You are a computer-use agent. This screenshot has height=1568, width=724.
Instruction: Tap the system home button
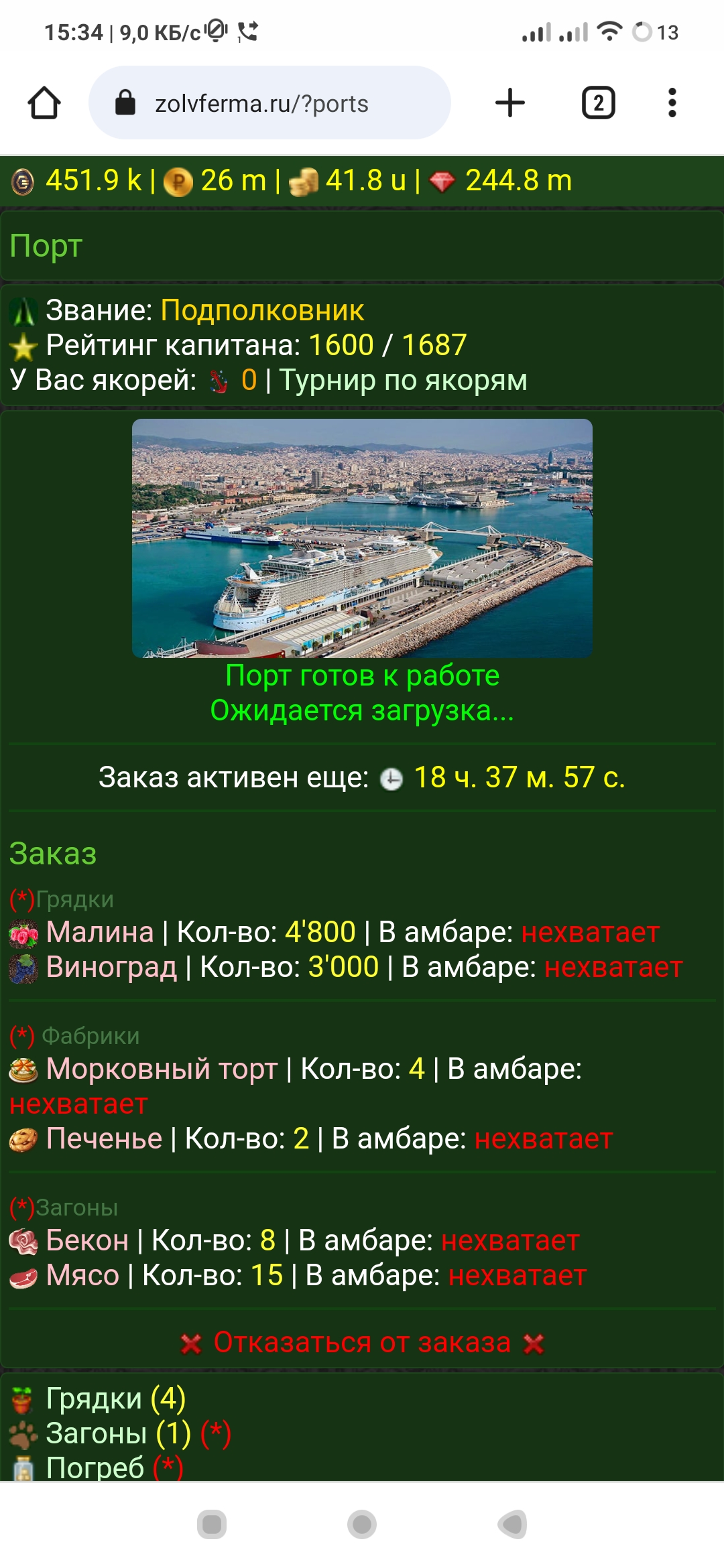coord(362,1525)
